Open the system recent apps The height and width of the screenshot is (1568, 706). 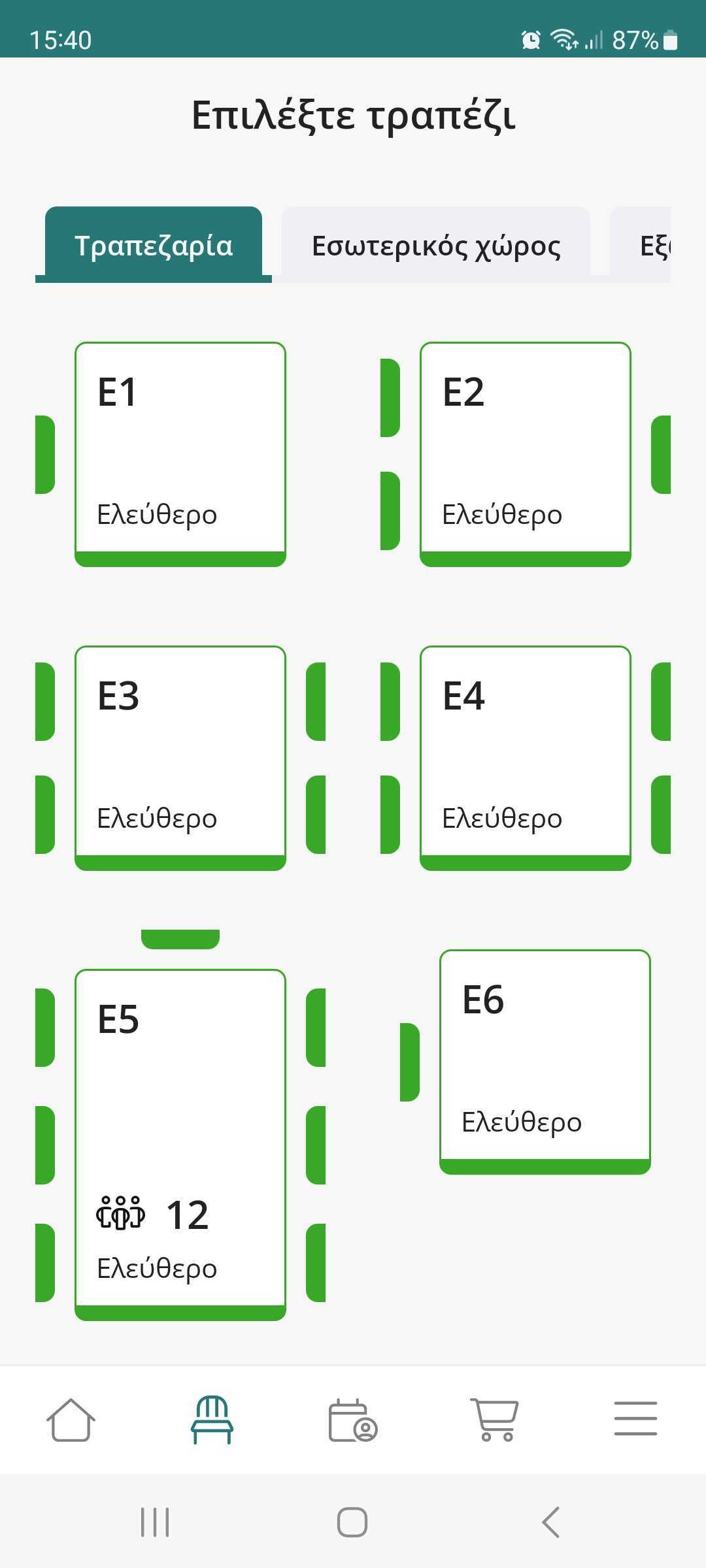pos(155,1522)
